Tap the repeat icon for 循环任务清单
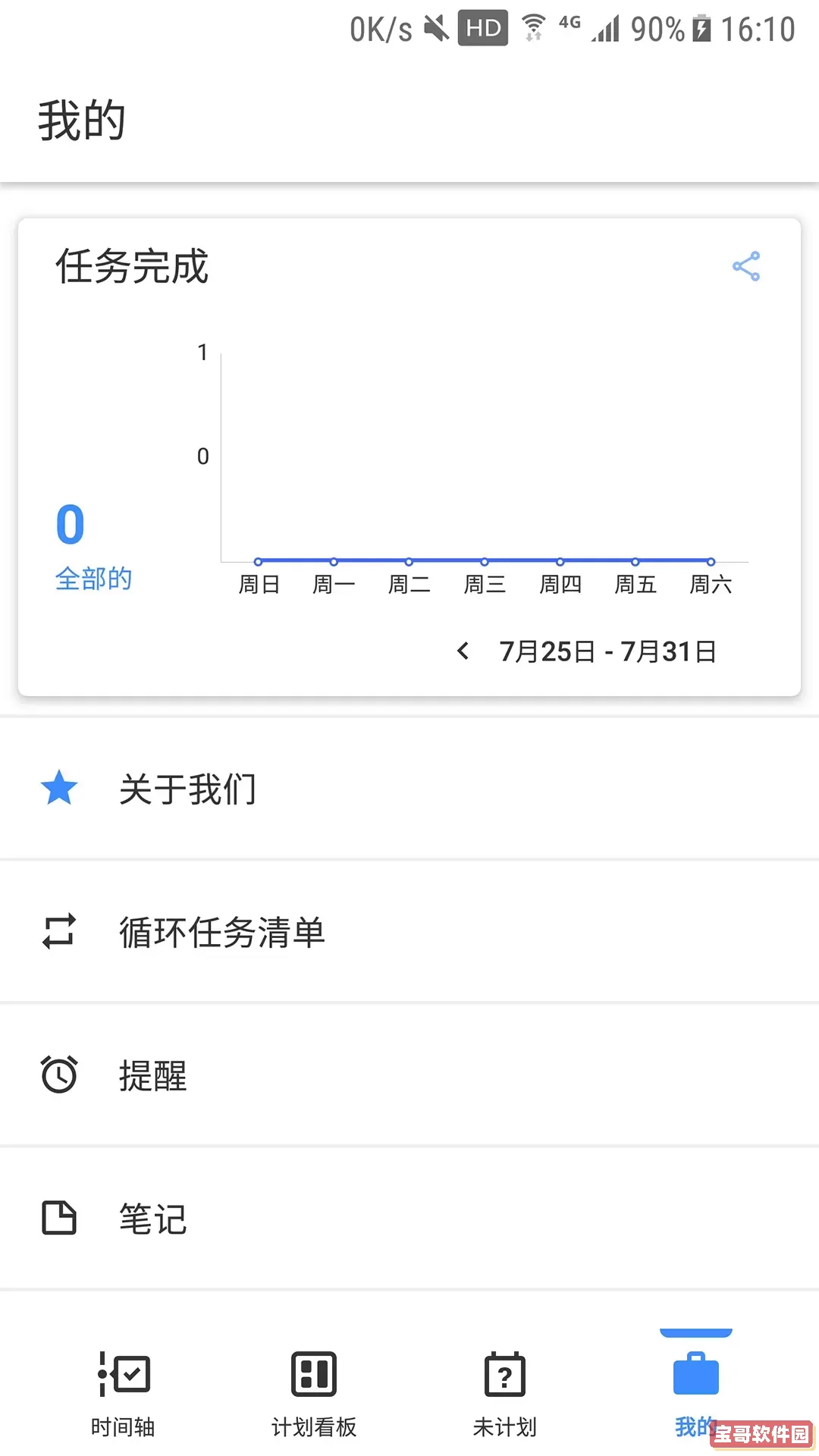 [x=58, y=932]
